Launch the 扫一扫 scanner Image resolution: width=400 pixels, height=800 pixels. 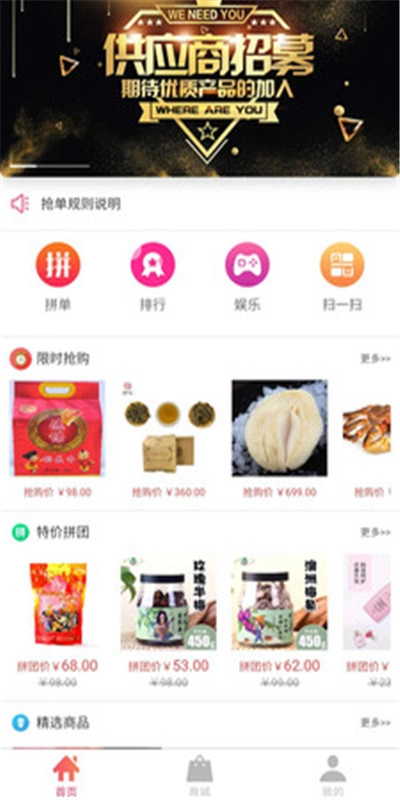click(x=342, y=277)
